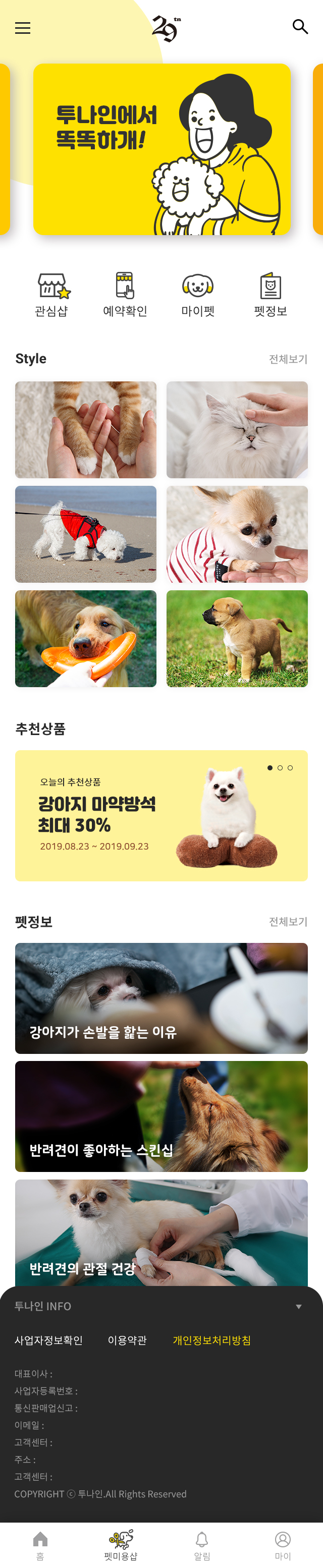Viewport: 323px width, 1568px height.
Task: Open article 강아지가 손발을 핥는 이유
Action: pos(161,997)
